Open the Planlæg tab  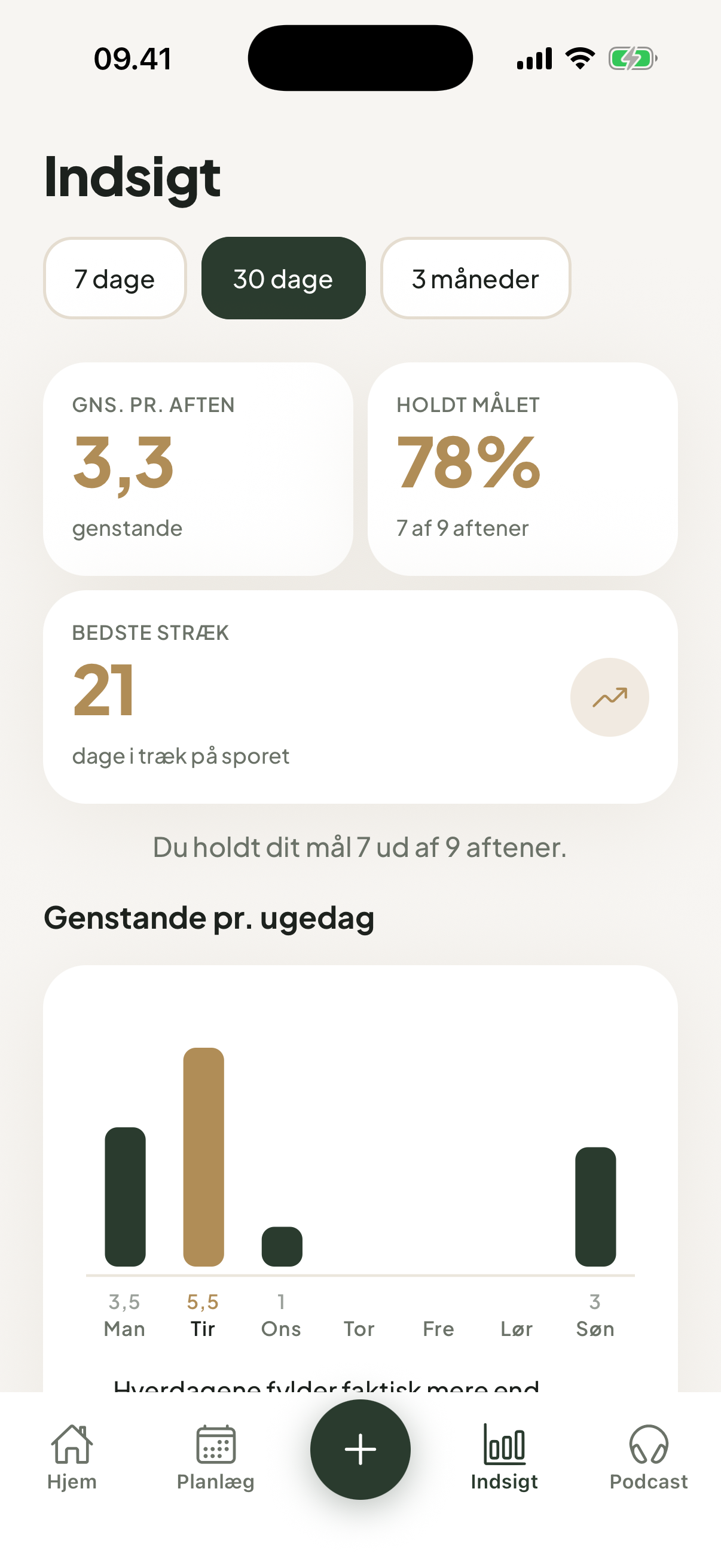pyautogui.click(x=215, y=1457)
